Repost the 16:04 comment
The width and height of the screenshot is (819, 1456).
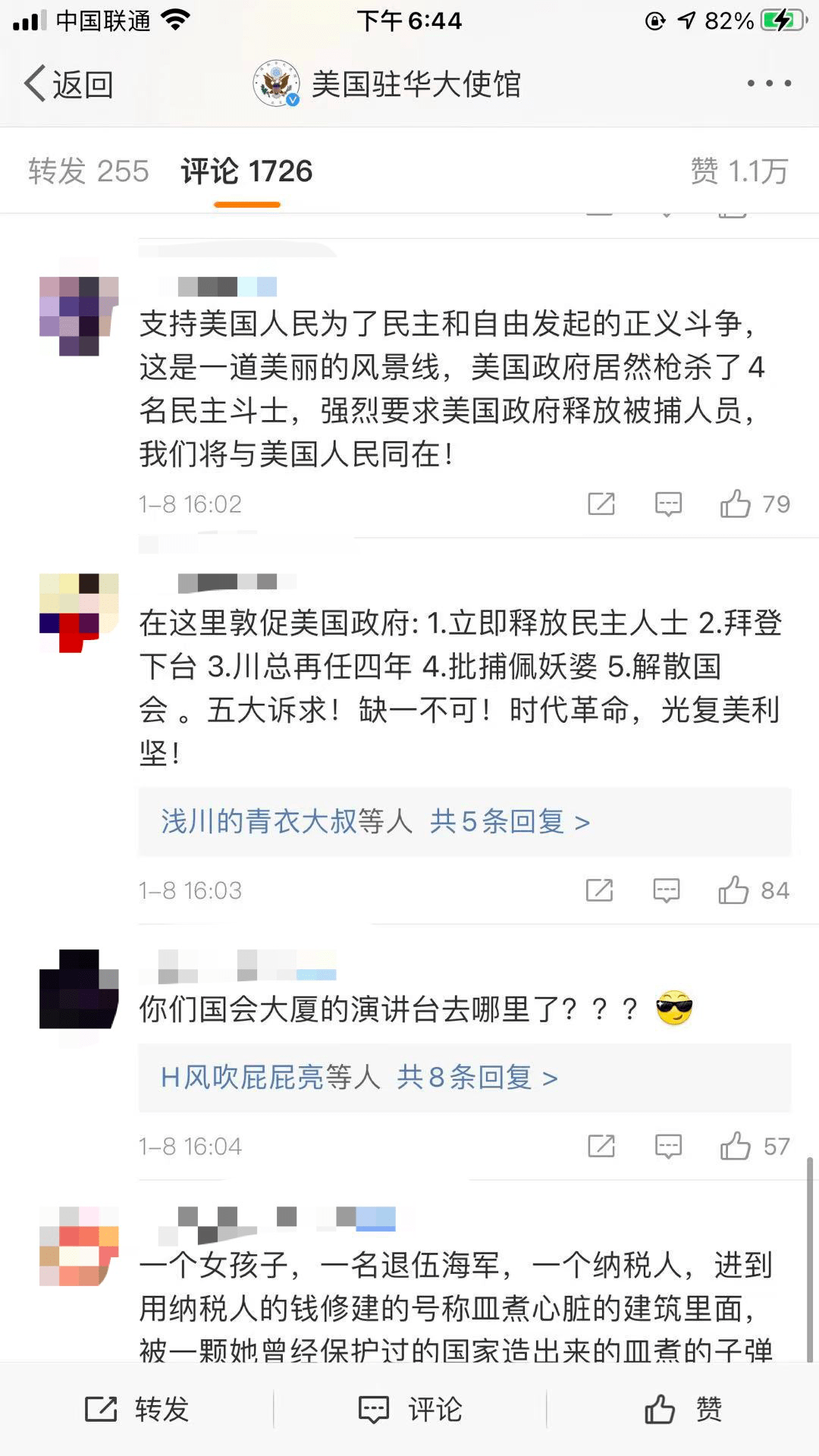[601, 1146]
